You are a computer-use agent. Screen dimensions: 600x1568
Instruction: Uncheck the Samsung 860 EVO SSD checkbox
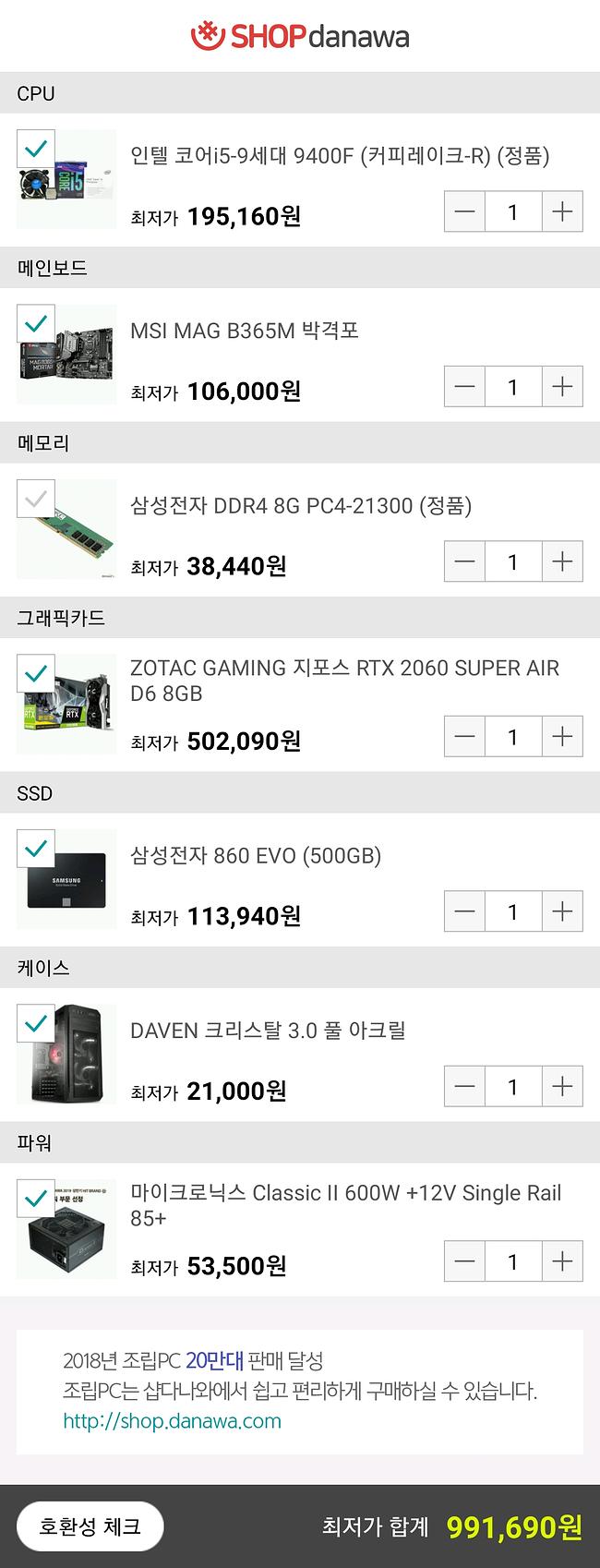(x=36, y=848)
